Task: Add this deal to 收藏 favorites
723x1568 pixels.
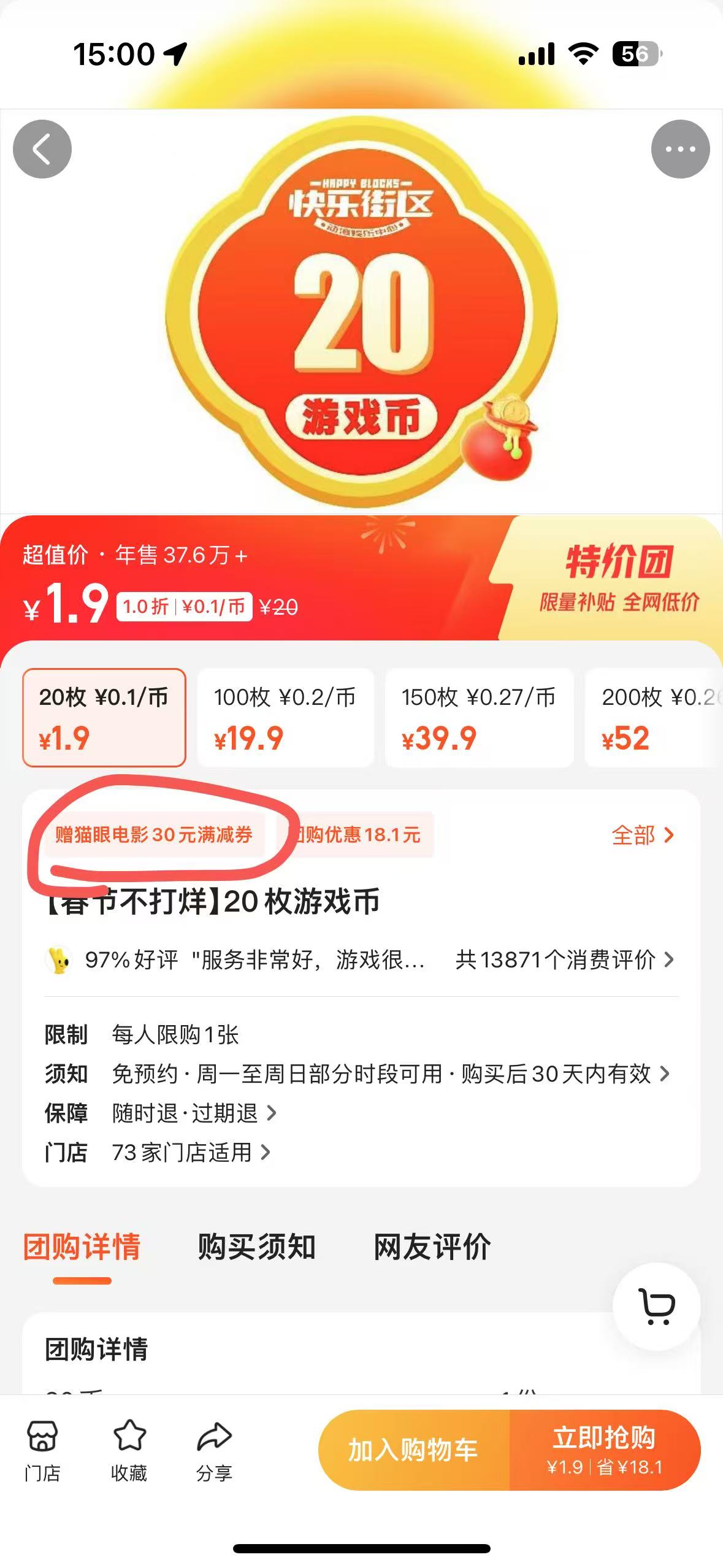Action: point(129,1451)
